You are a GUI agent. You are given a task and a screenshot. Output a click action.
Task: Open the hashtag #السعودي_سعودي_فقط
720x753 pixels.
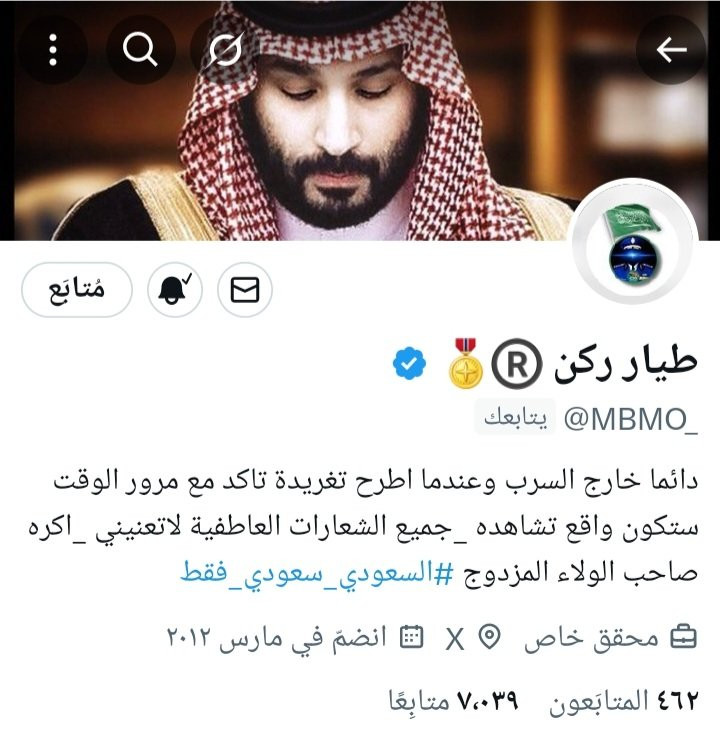(x=317, y=572)
